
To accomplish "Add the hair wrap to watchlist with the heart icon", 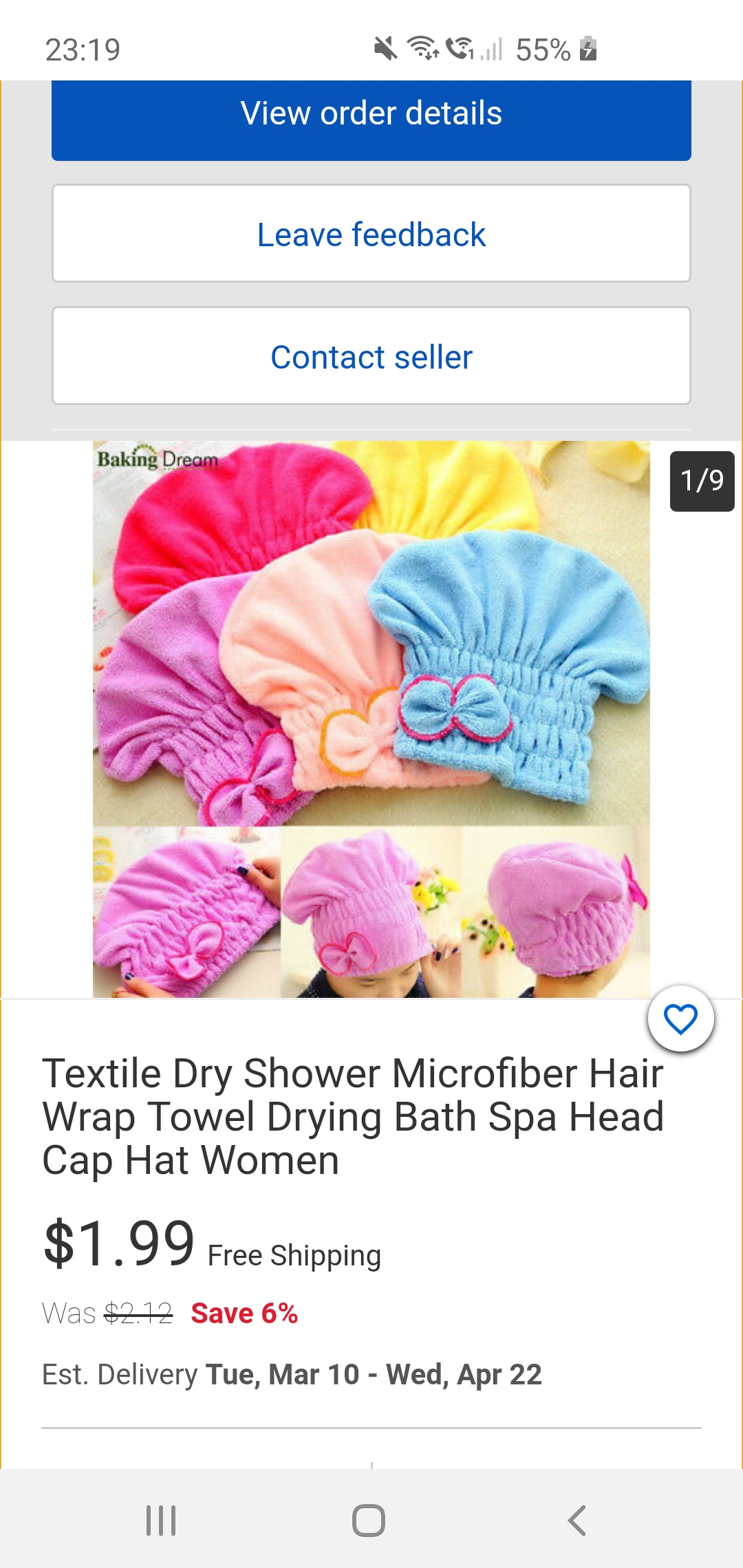I will (681, 1019).
